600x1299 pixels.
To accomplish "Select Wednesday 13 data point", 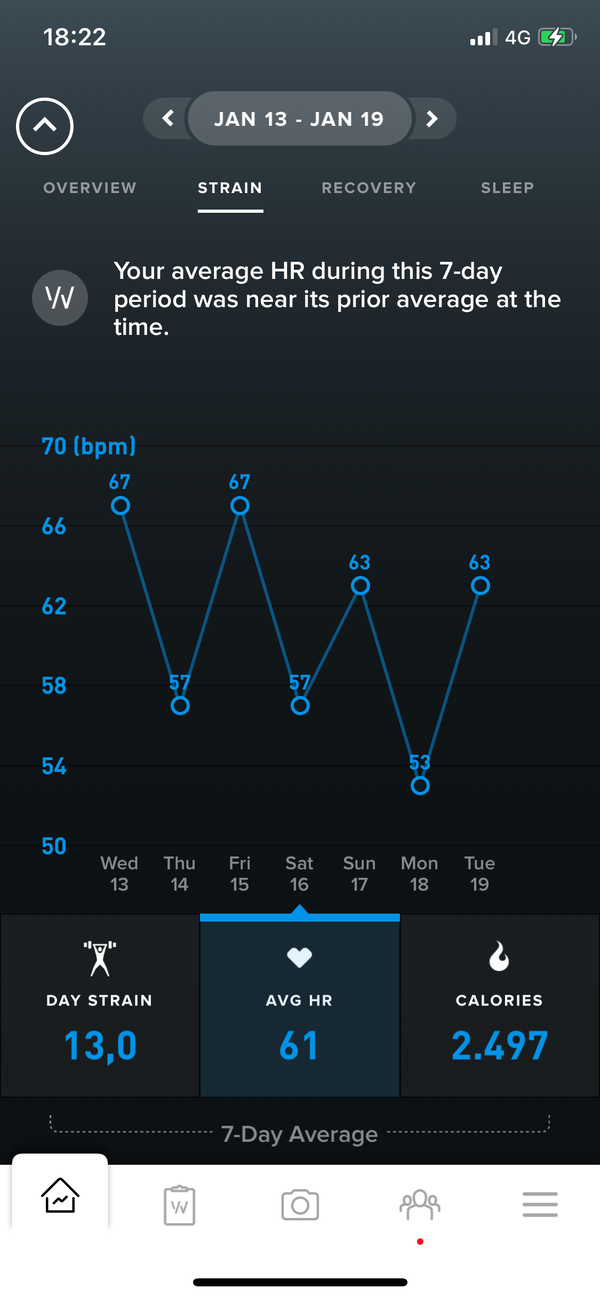I will pyautogui.click(x=120, y=506).
